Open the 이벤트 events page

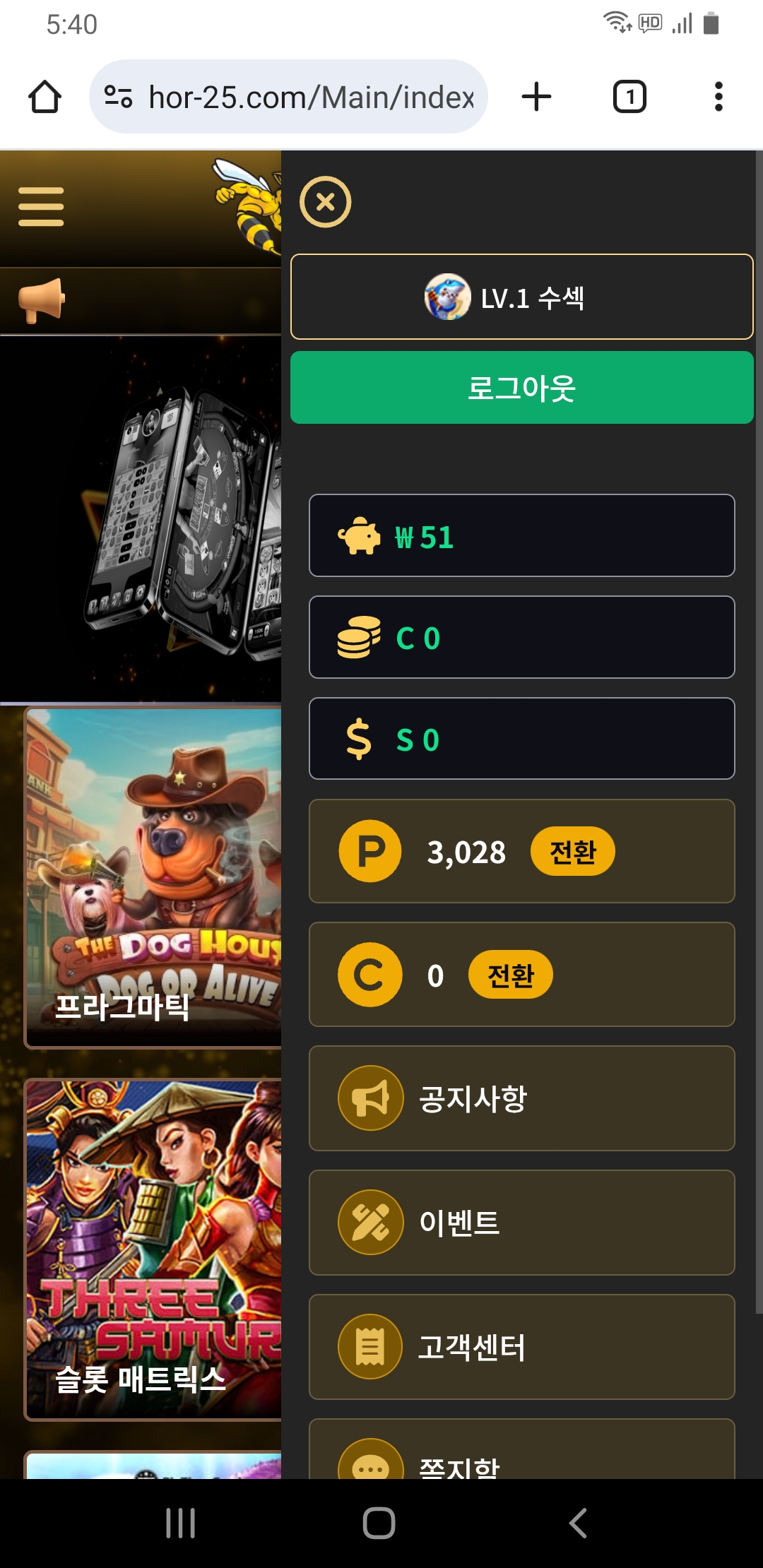click(x=521, y=1223)
